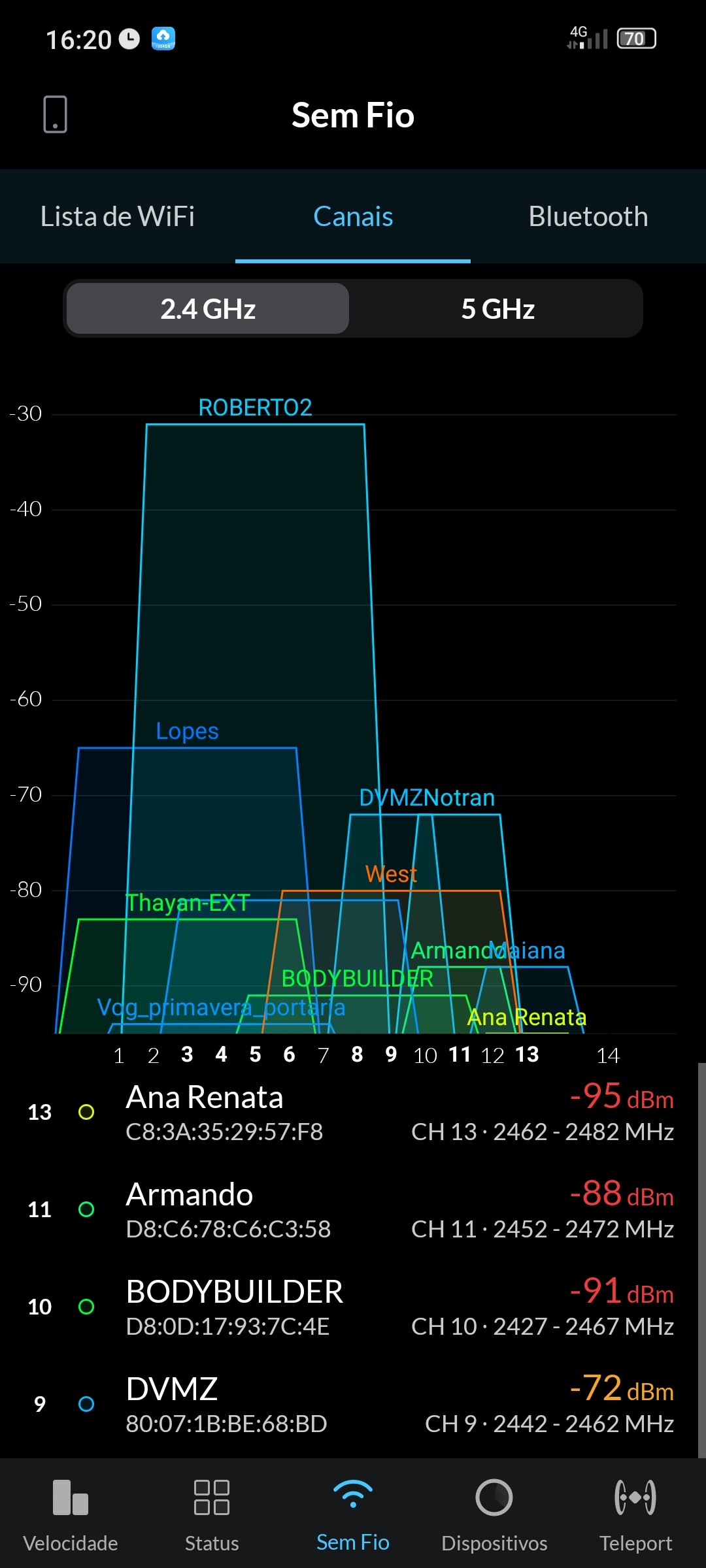The height and width of the screenshot is (1568, 706).
Task: Switch to the 5 GHz band
Action: [497, 309]
